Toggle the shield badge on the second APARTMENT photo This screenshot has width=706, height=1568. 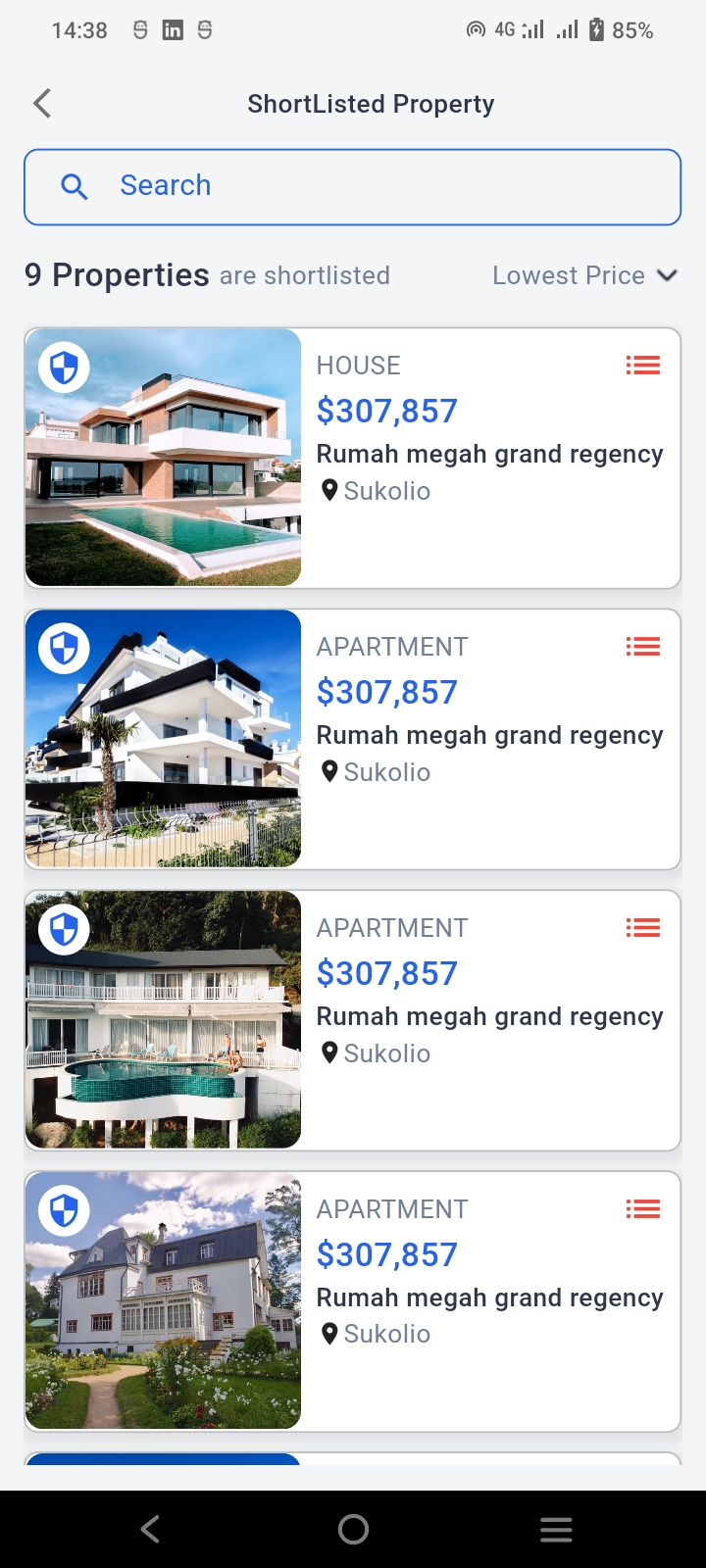63,648
